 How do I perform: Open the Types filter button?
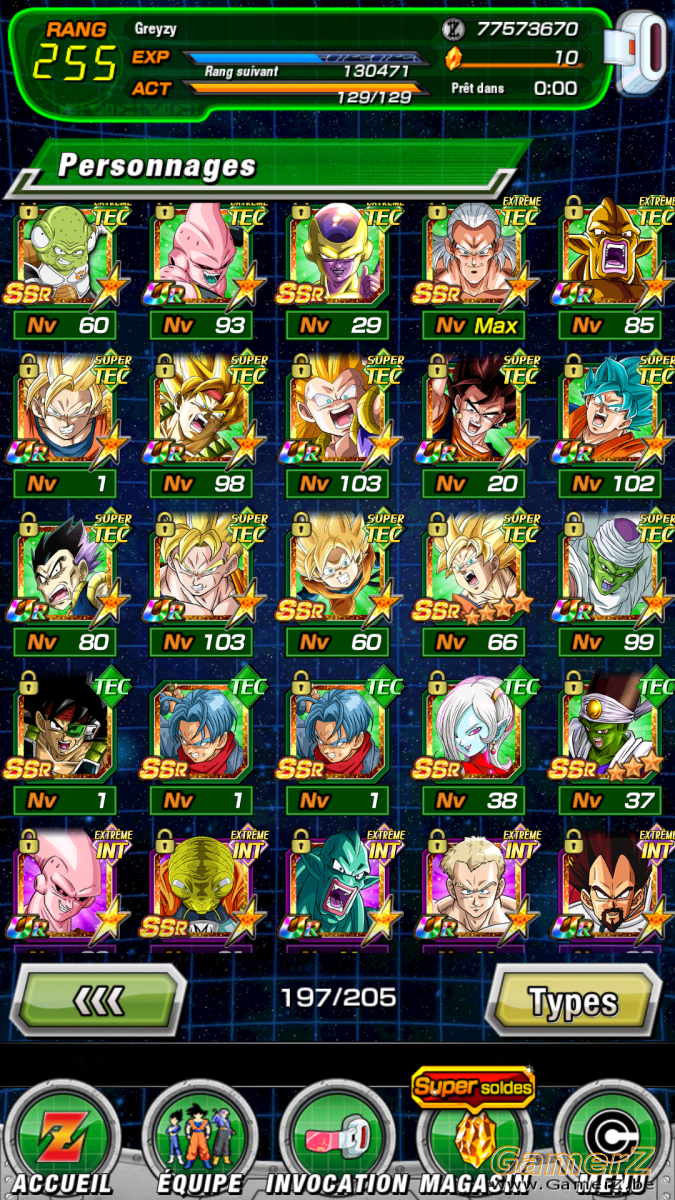click(x=573, y=999)
